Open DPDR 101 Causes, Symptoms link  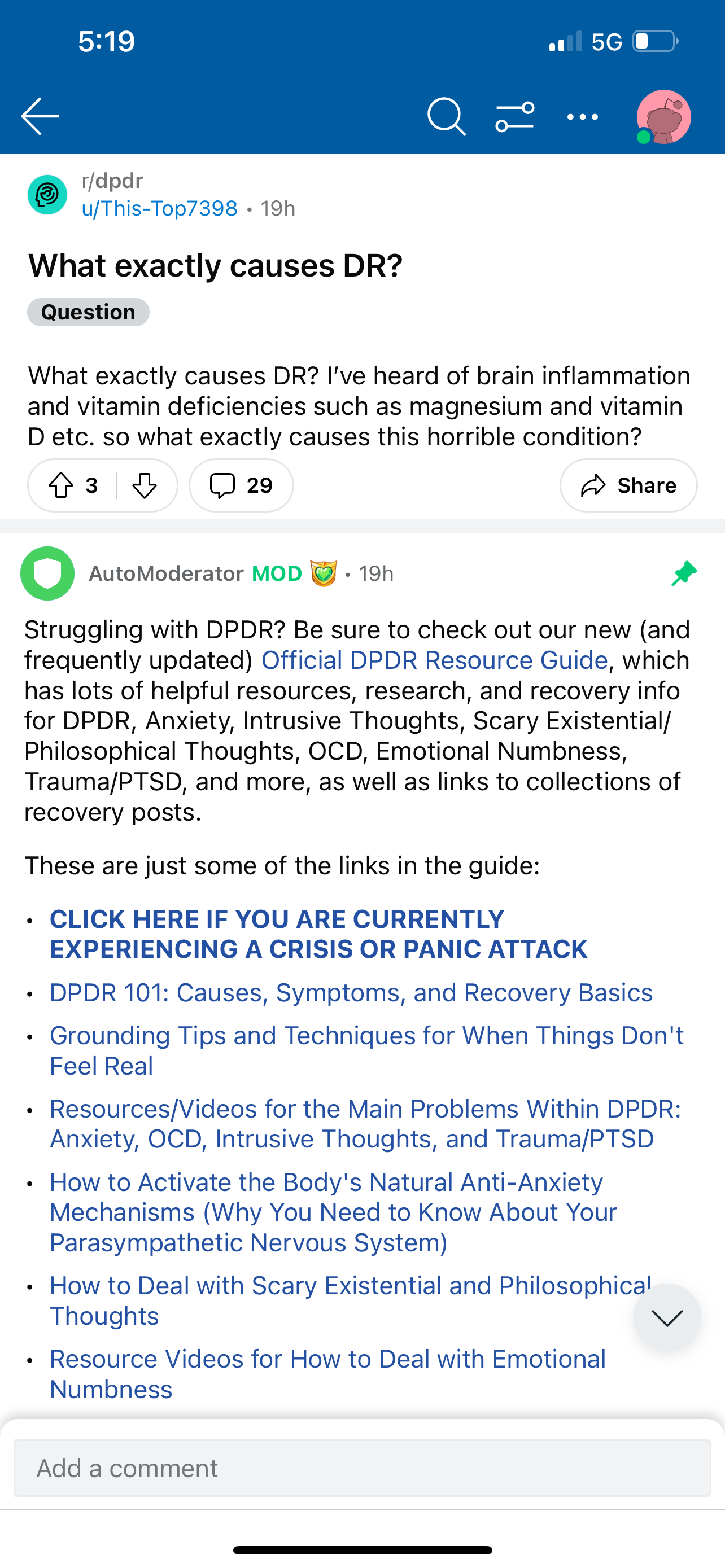pyautogui.click(x=351, y=993)
